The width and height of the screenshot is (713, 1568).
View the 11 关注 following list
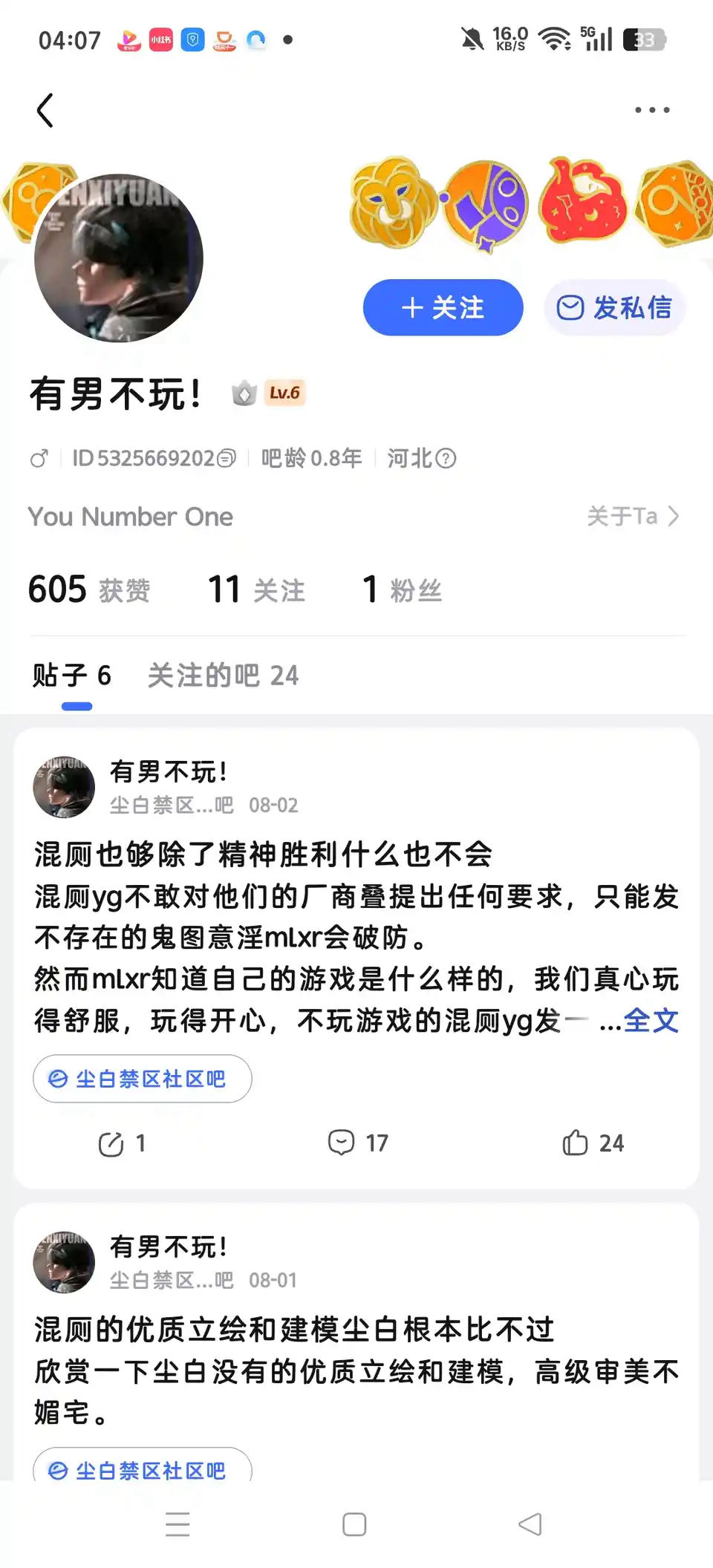pyautogui.click(x=256, y=590)
